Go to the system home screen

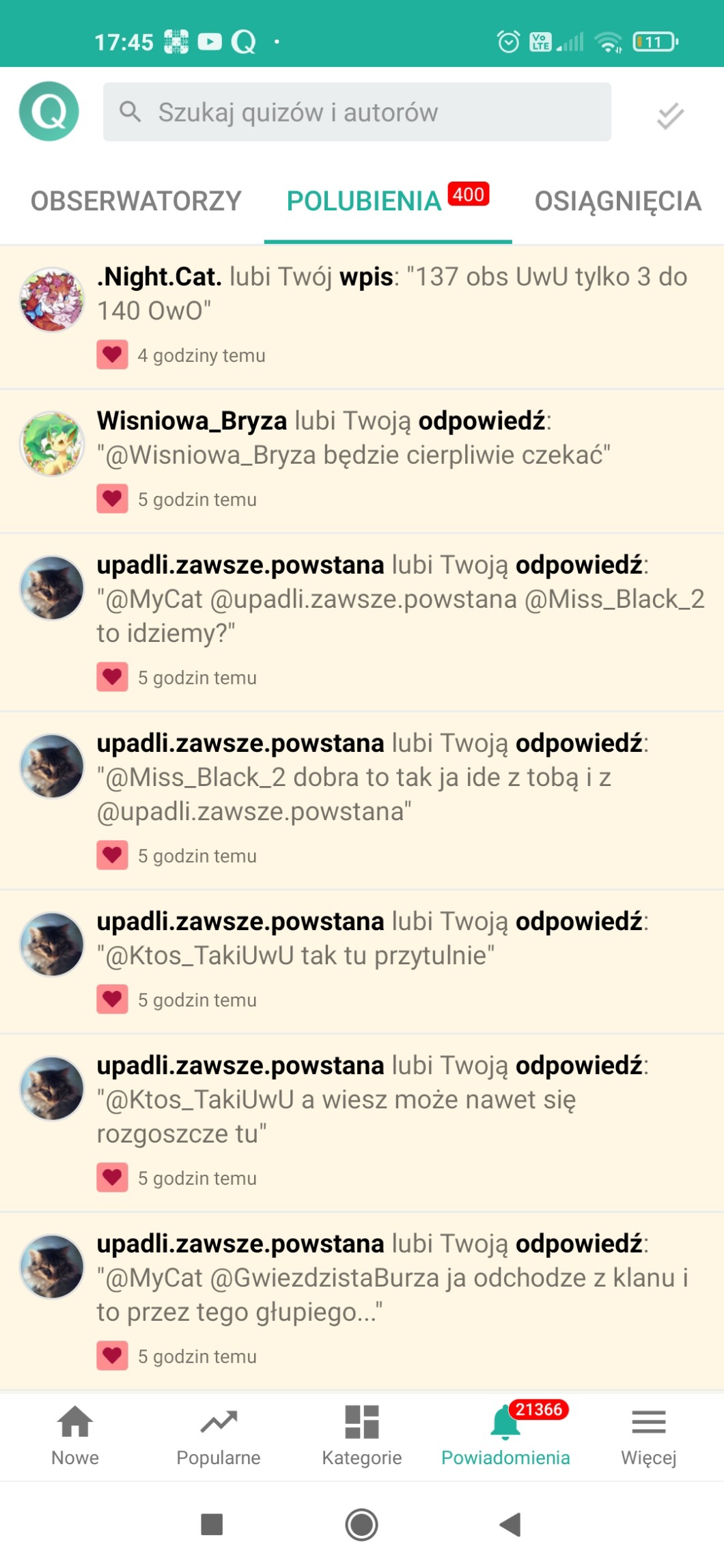[x=361, y=1524]
